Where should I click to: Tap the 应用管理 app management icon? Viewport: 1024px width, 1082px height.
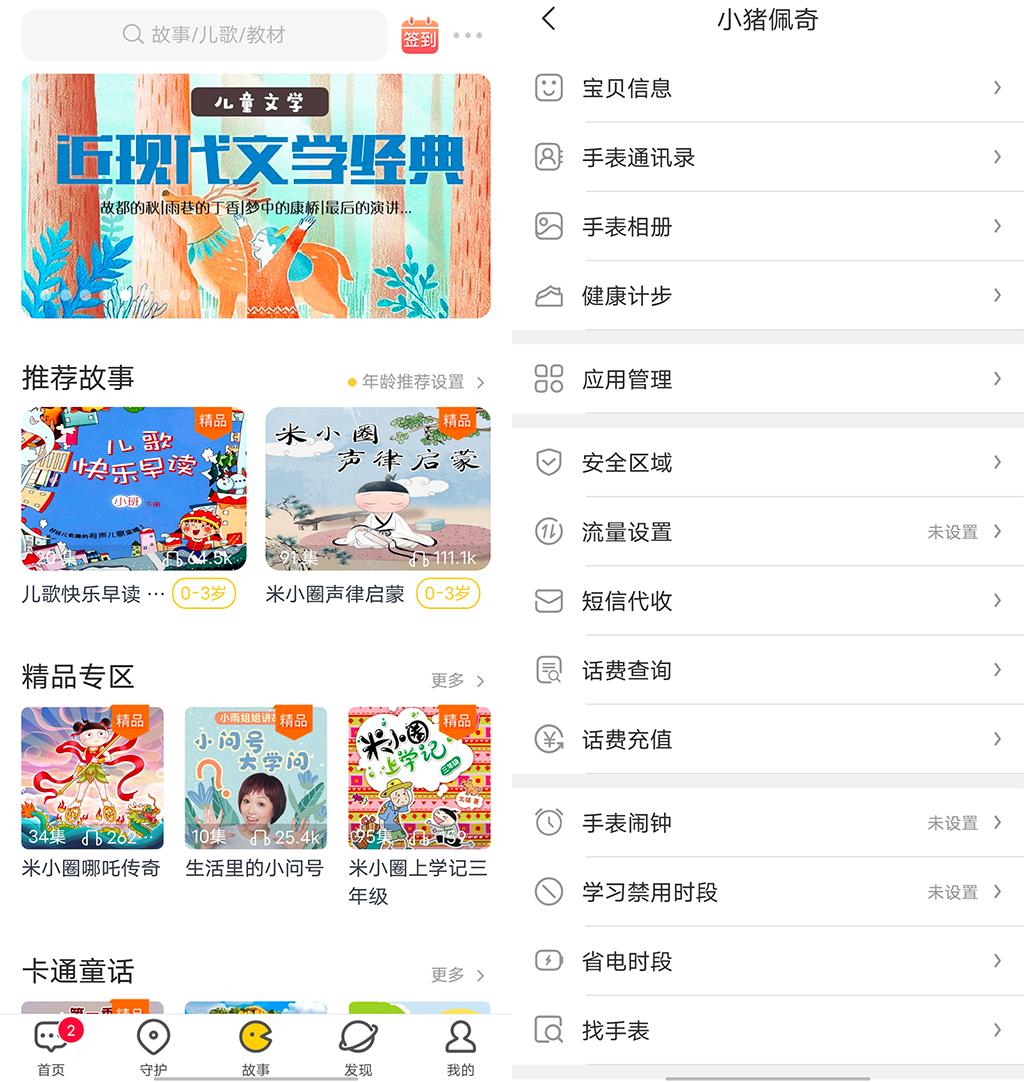(x=548, y=379)
